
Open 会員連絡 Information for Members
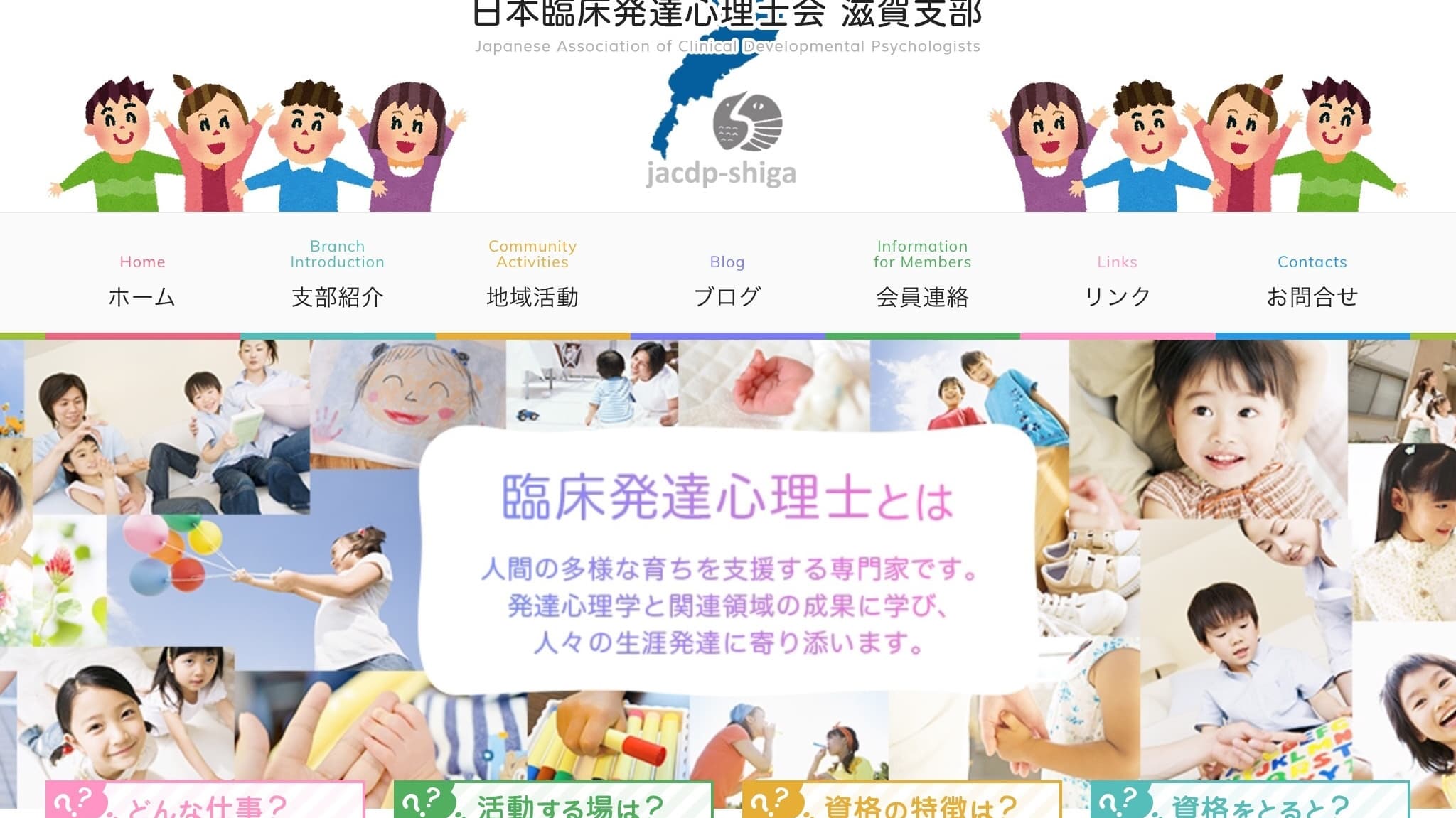coord(922,281)
